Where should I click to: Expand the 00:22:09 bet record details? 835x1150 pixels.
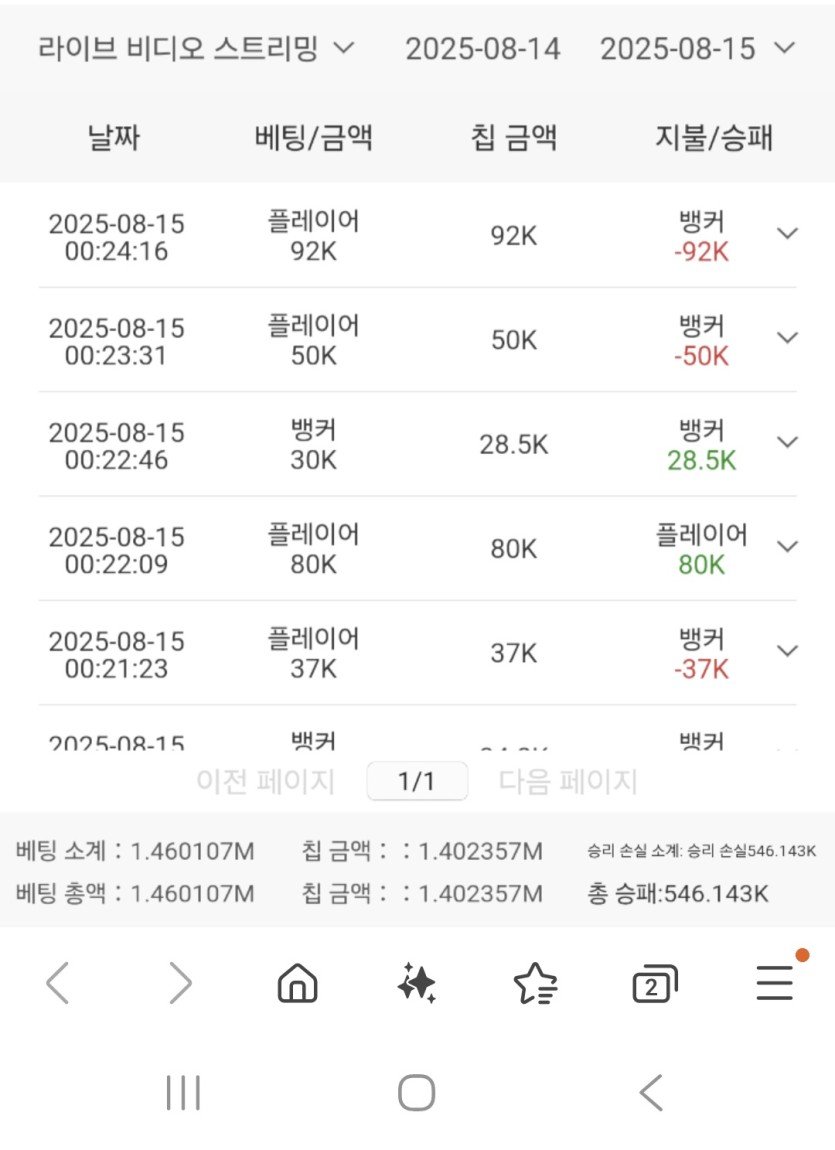coord(788,546)
